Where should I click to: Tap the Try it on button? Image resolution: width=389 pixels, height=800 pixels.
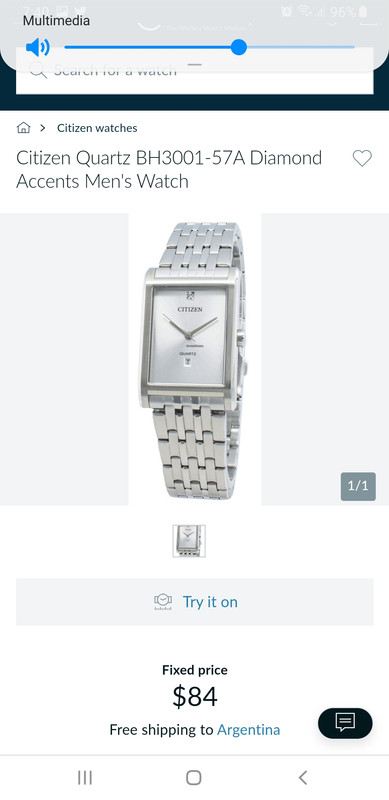coord(194,602)
